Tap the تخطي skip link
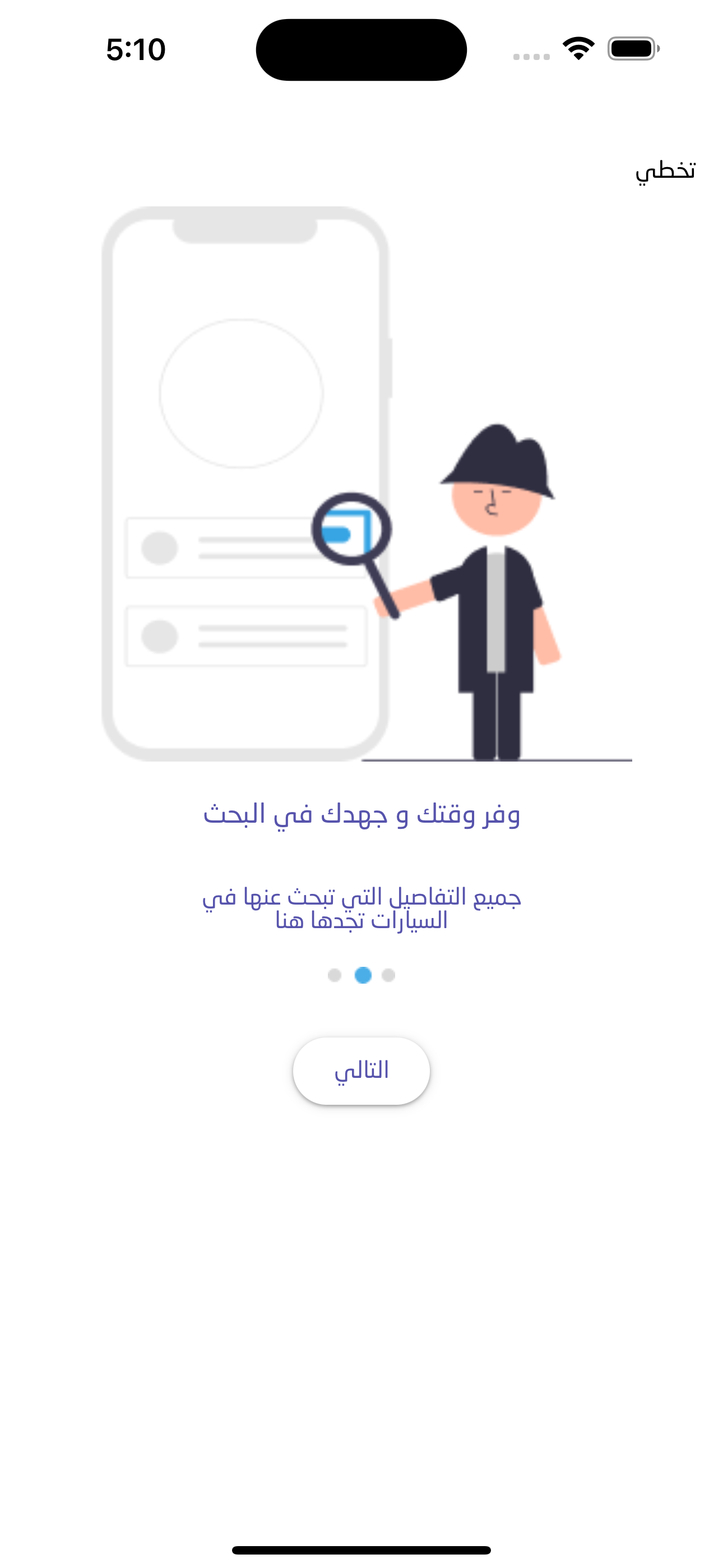Image resolution: width=723 pixels, height=1568 pixels. [665, 170]
